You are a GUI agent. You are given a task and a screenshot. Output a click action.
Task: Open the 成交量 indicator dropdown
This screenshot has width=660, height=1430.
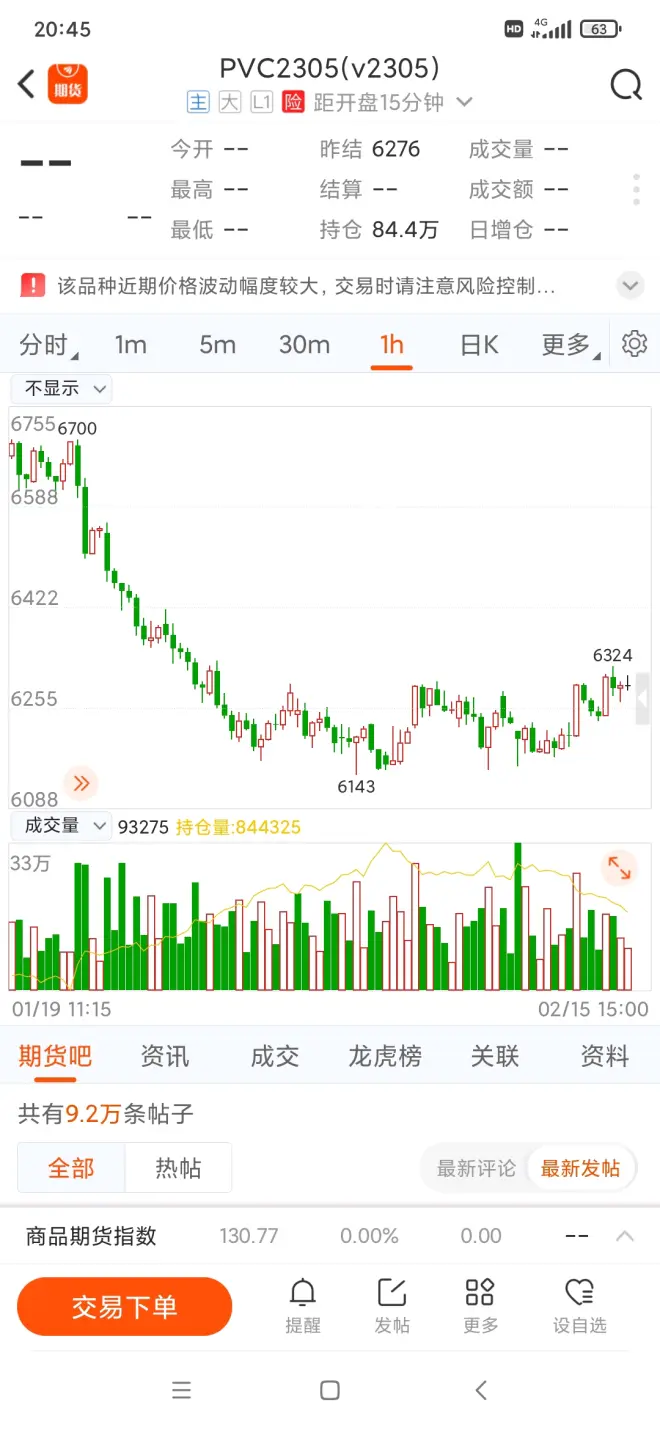point(62,826)
